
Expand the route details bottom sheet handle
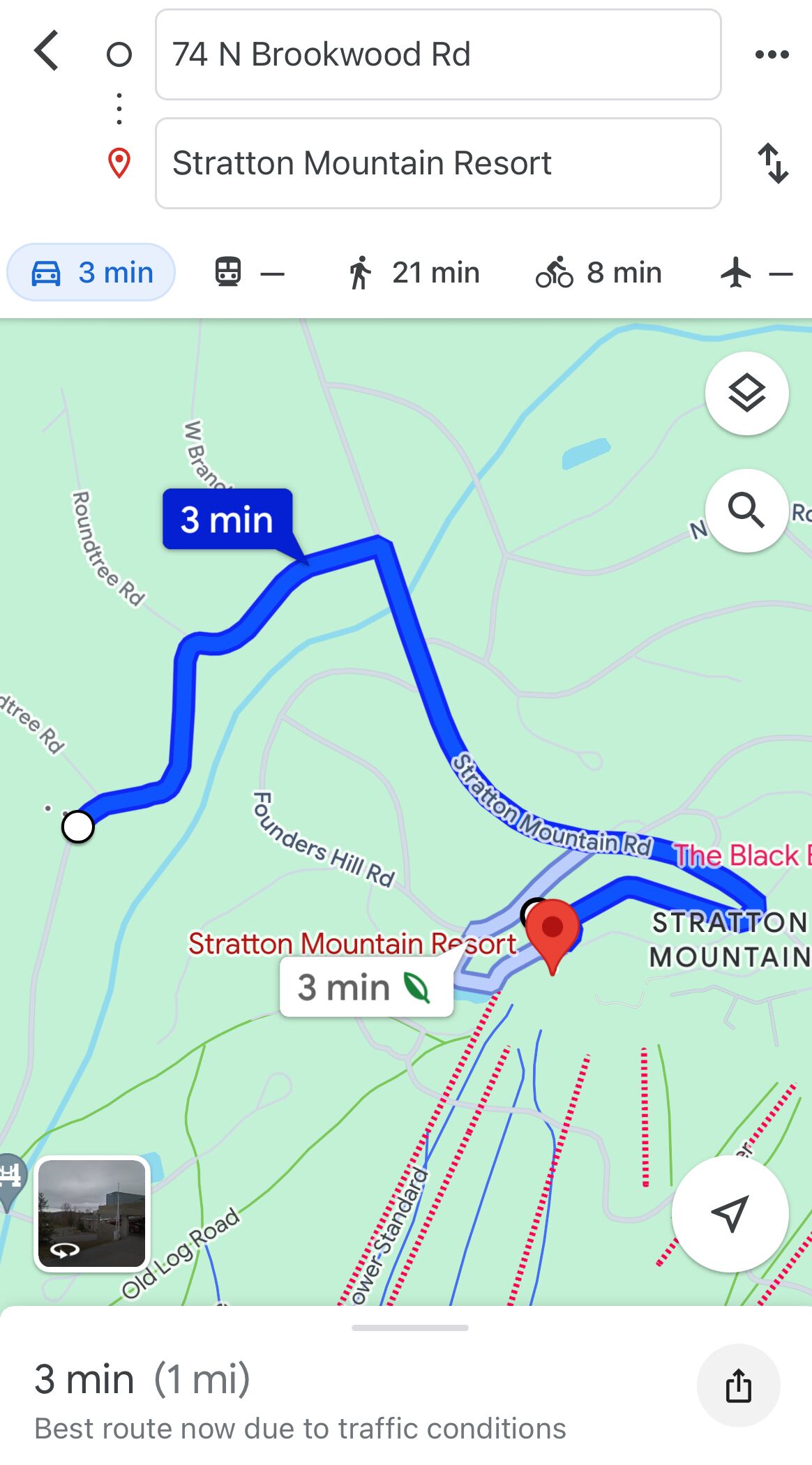410,1328
